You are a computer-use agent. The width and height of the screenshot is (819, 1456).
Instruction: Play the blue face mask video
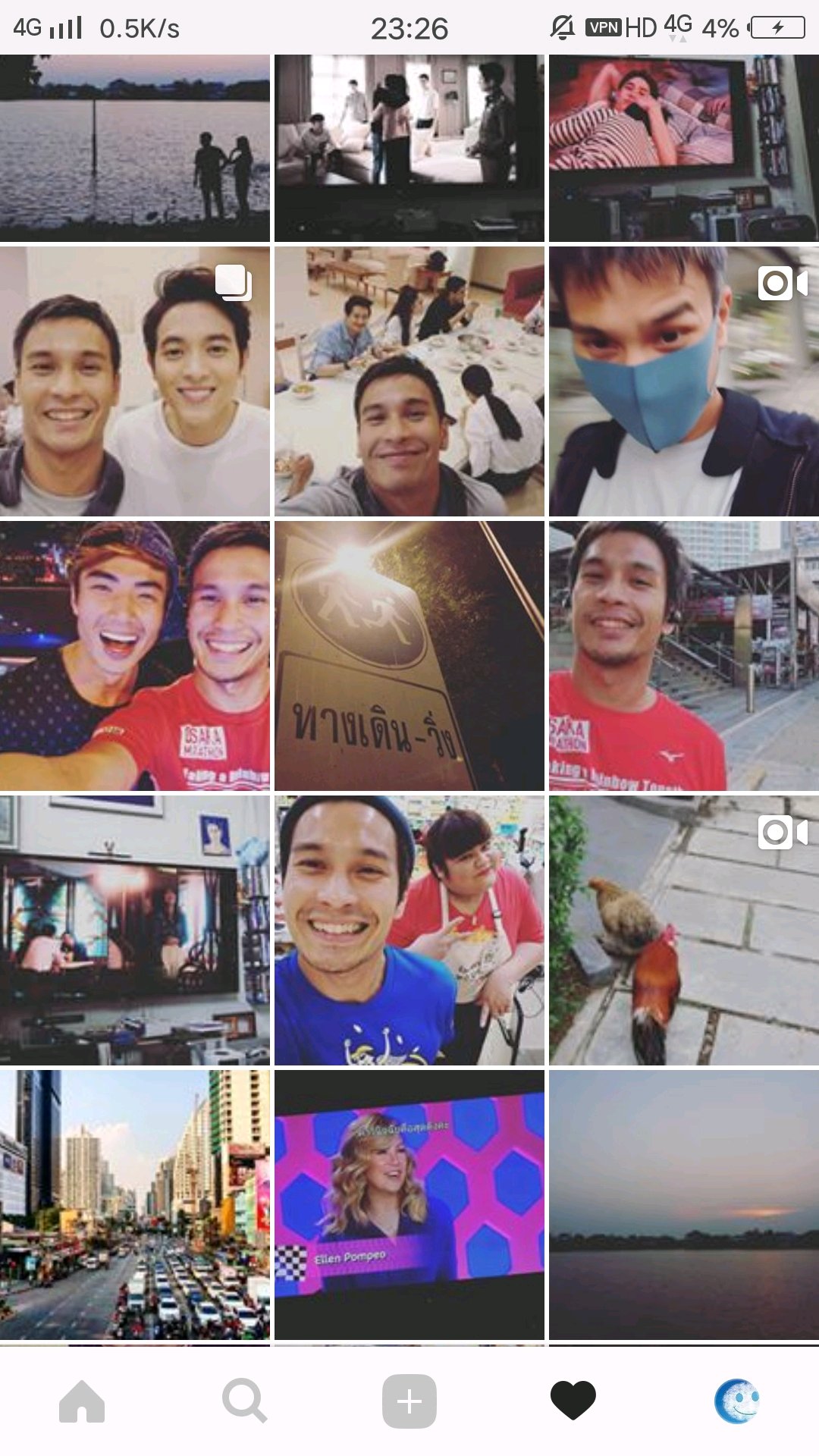tap(684, 381)
